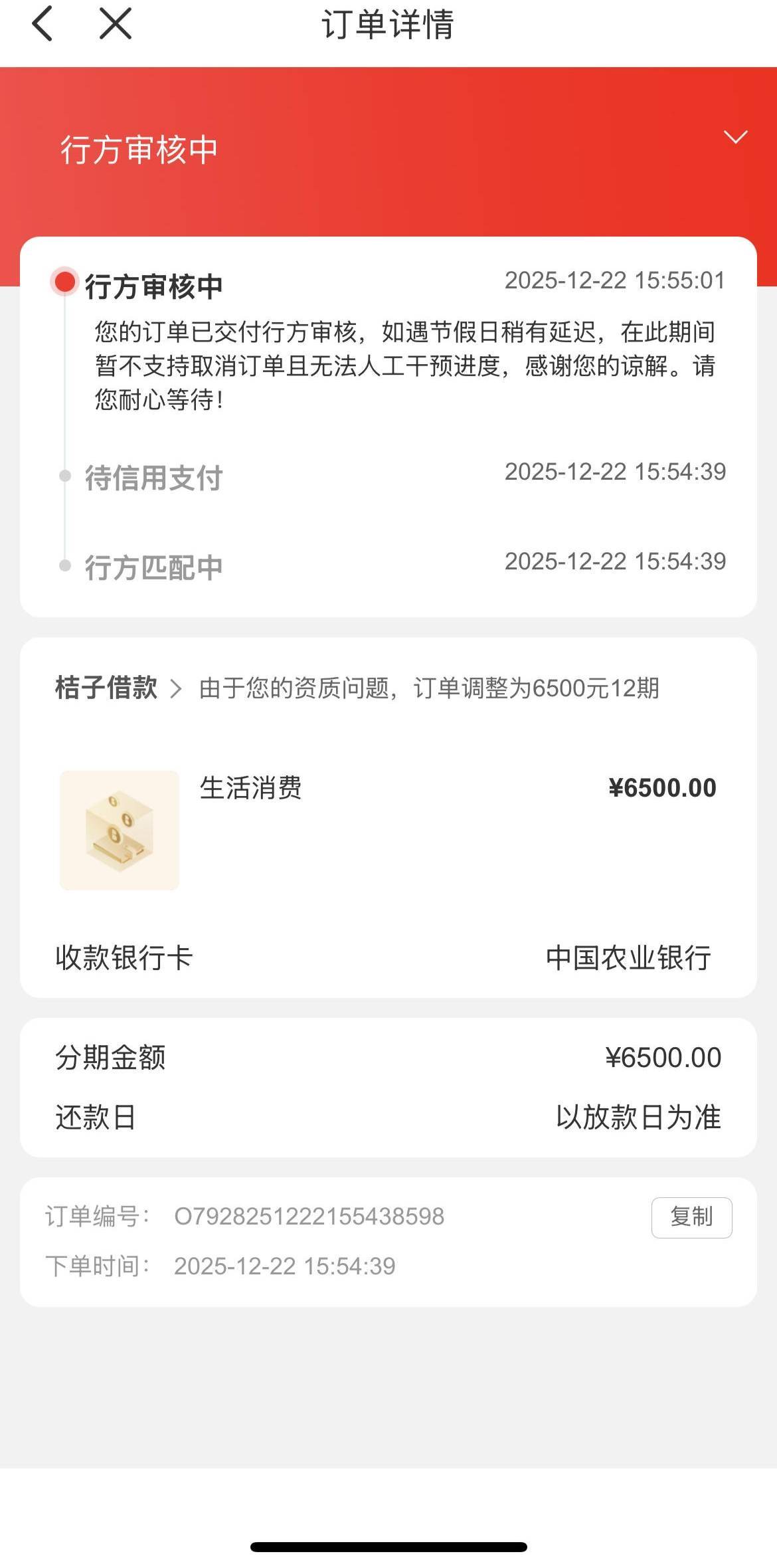Go back from order details
Viewport: 777px width, 1568px height.
tap(43, 25)
